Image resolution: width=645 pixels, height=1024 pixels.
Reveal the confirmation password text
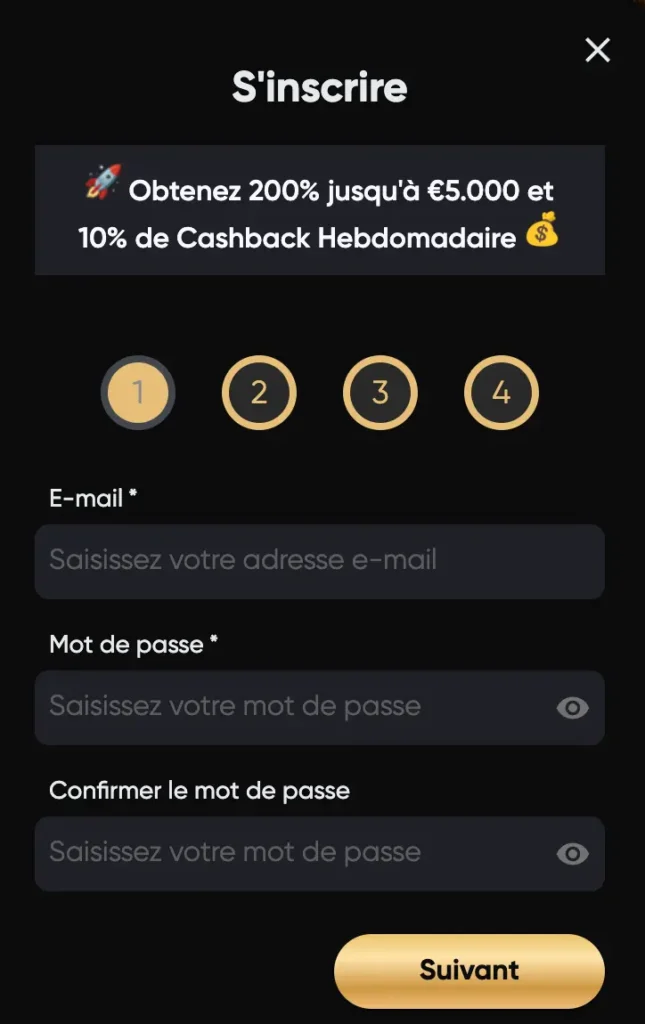pos(572,854)
